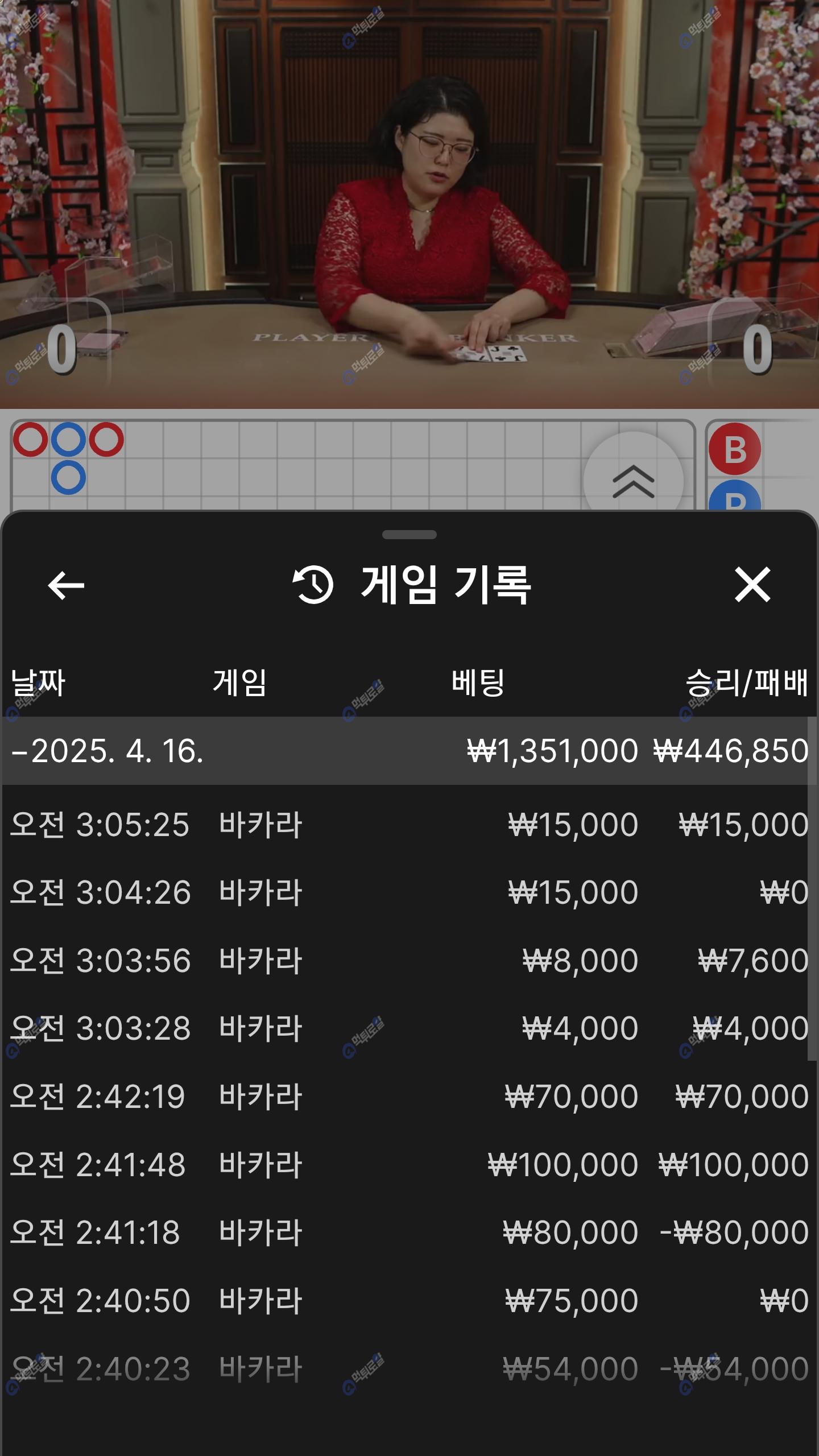Expand the roadmap with double-chevron button

(633, 481)
